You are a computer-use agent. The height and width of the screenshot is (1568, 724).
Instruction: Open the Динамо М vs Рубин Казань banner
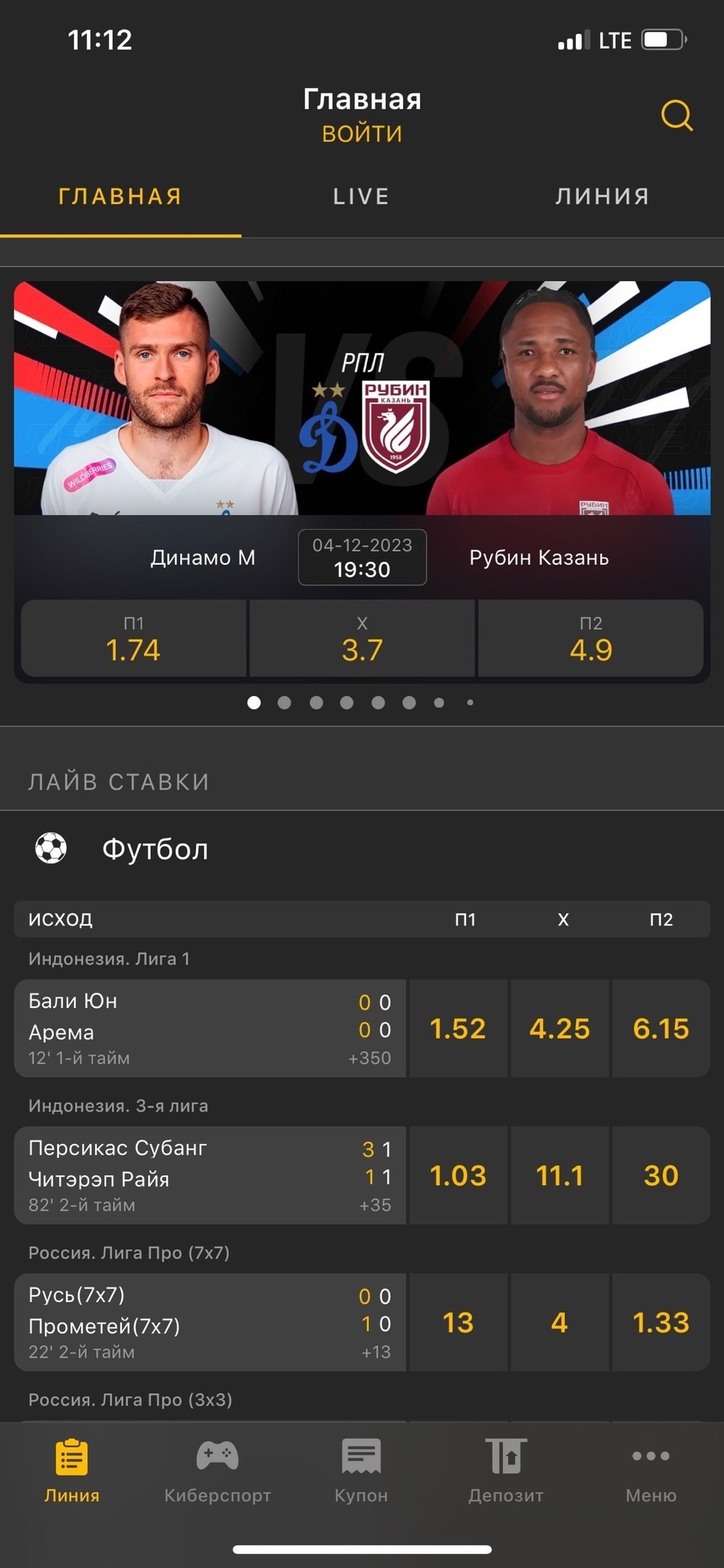(x=362, y=399)
